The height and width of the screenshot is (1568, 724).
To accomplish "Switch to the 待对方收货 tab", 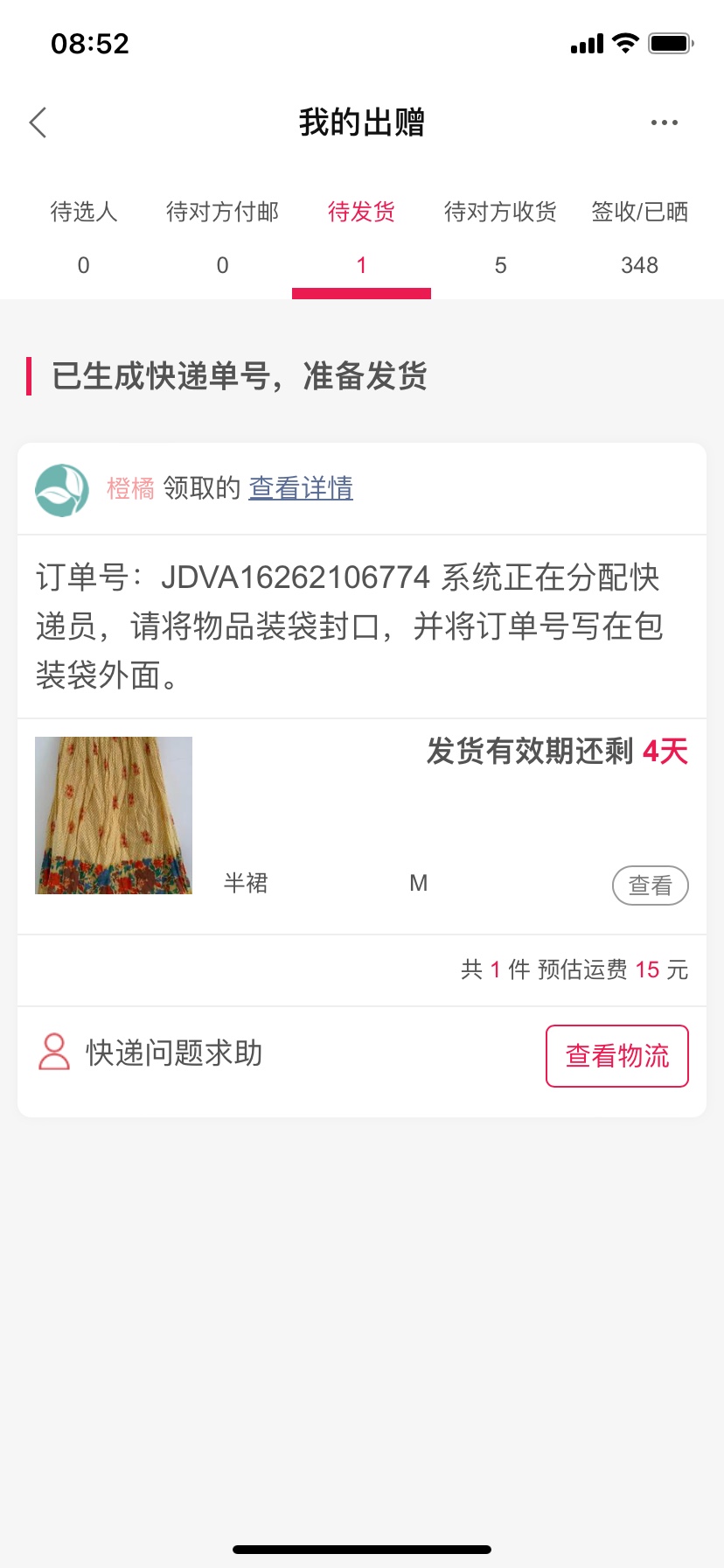I will point(500,236).
